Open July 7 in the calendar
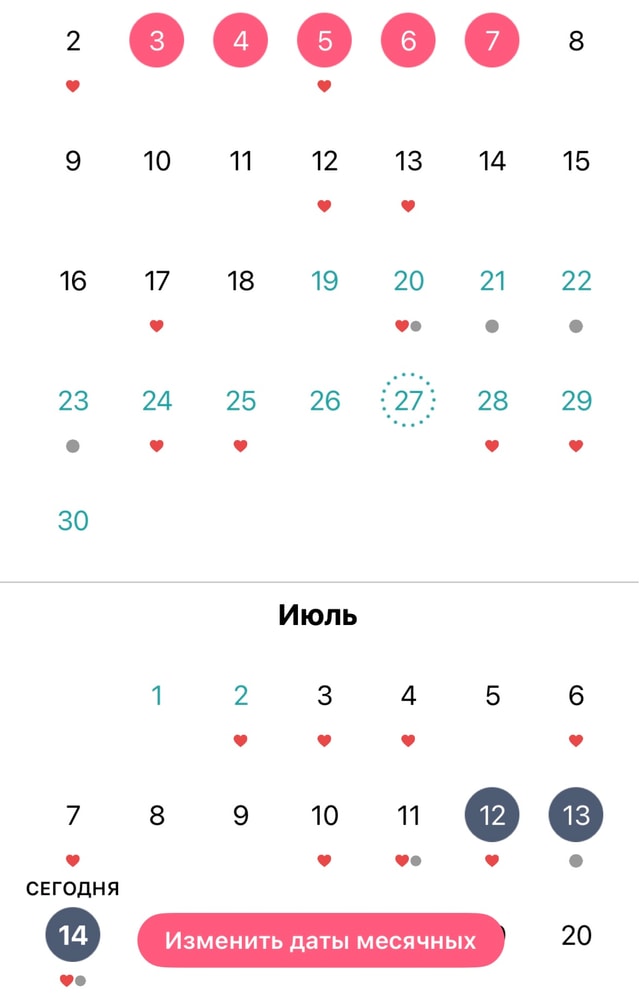This screenshot has height=1000, width=642. tap(73, 815)
